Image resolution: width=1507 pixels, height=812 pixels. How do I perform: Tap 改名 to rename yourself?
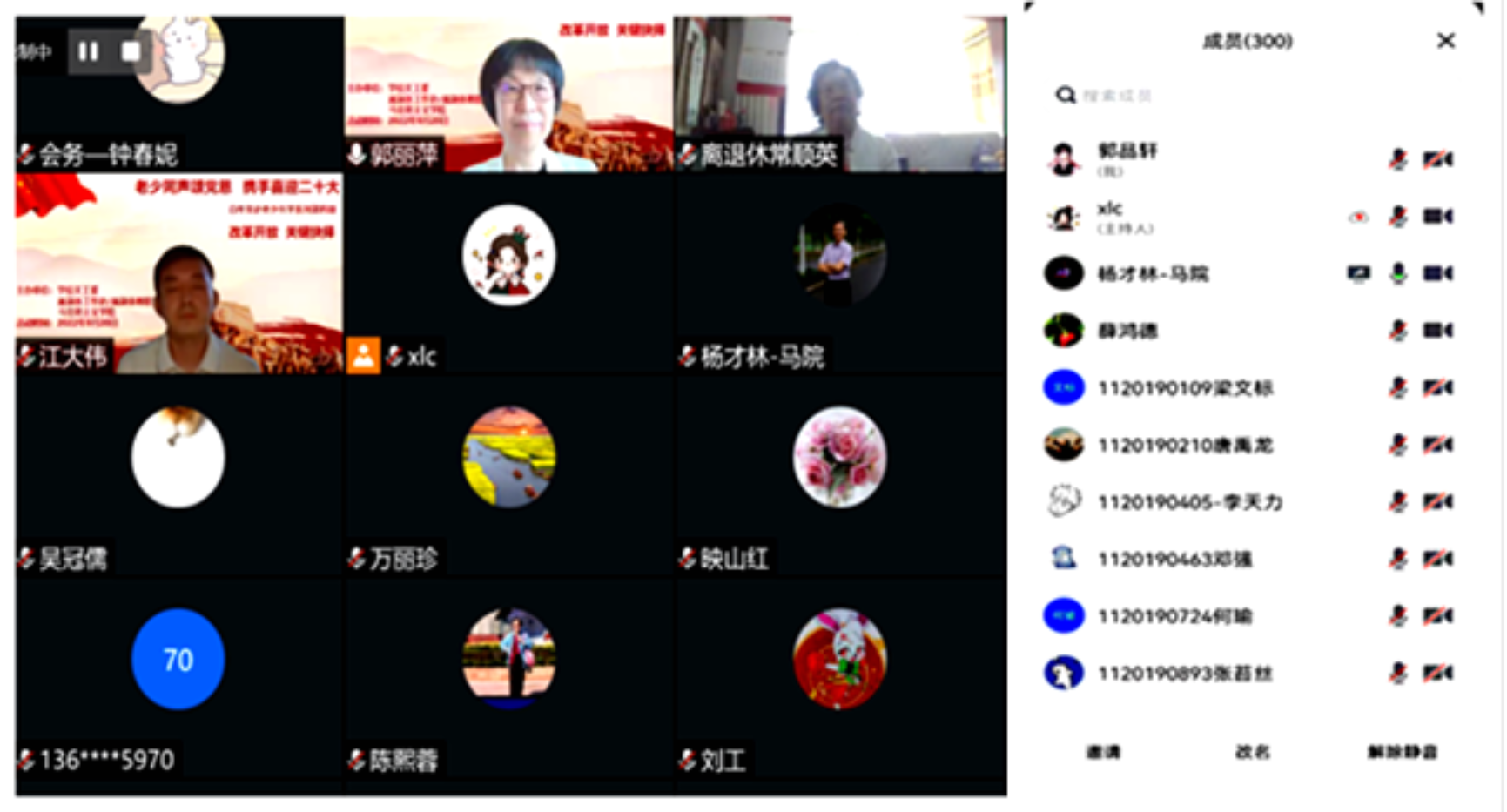pos(1252,752)
